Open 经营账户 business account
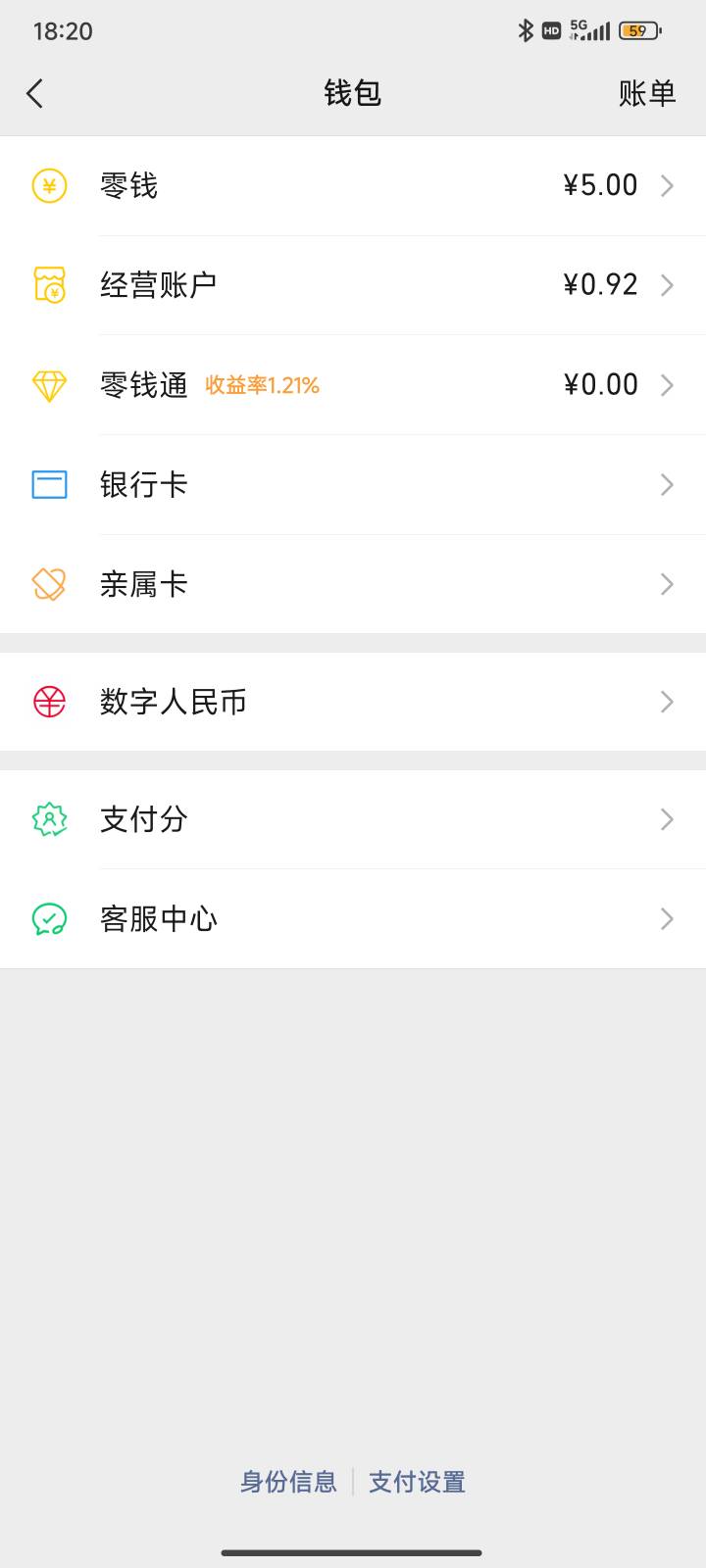This screenshot has height=1568, width=706. point(353,285)
